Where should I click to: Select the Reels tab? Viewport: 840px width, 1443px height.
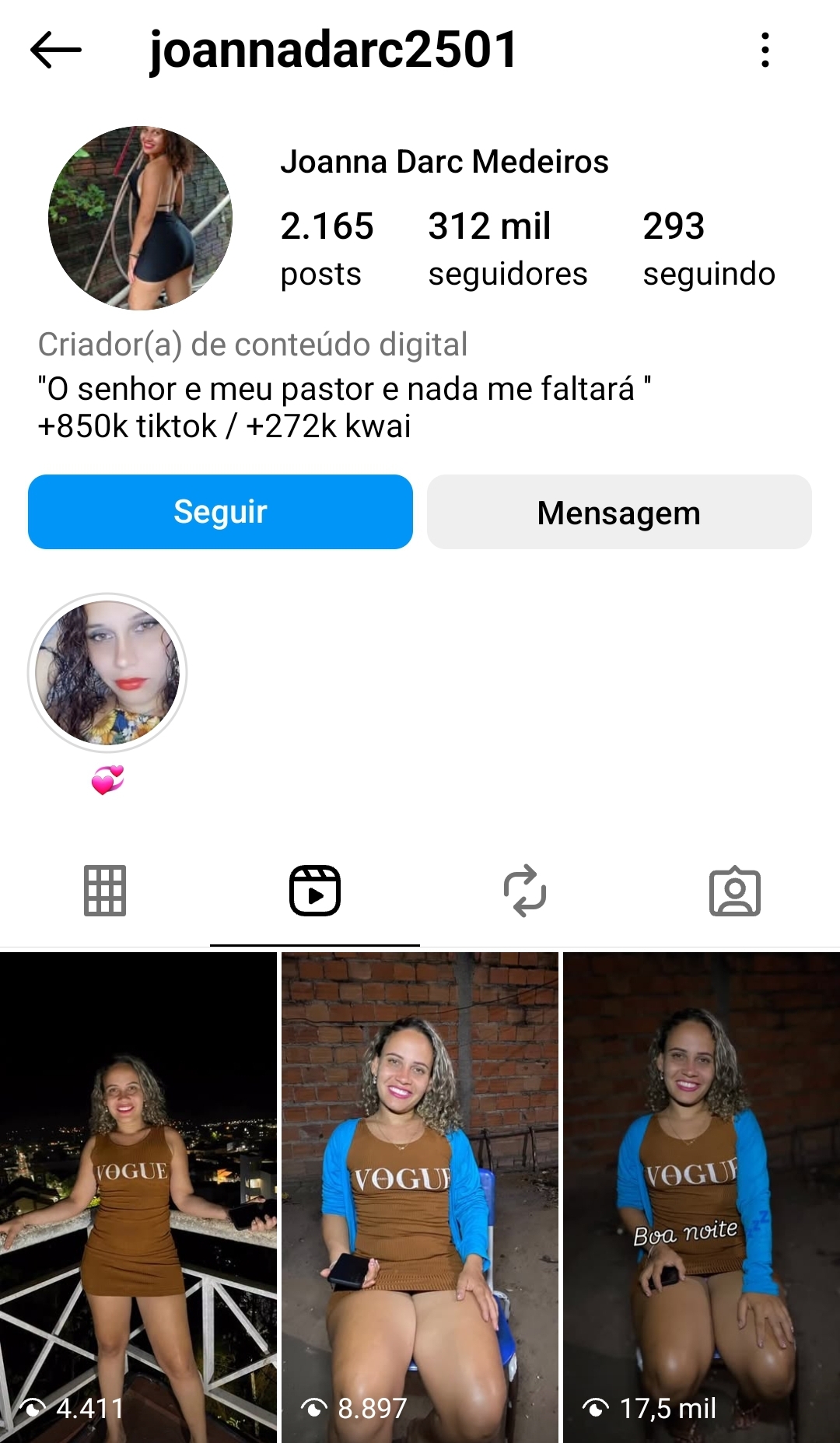coord(315,891)
